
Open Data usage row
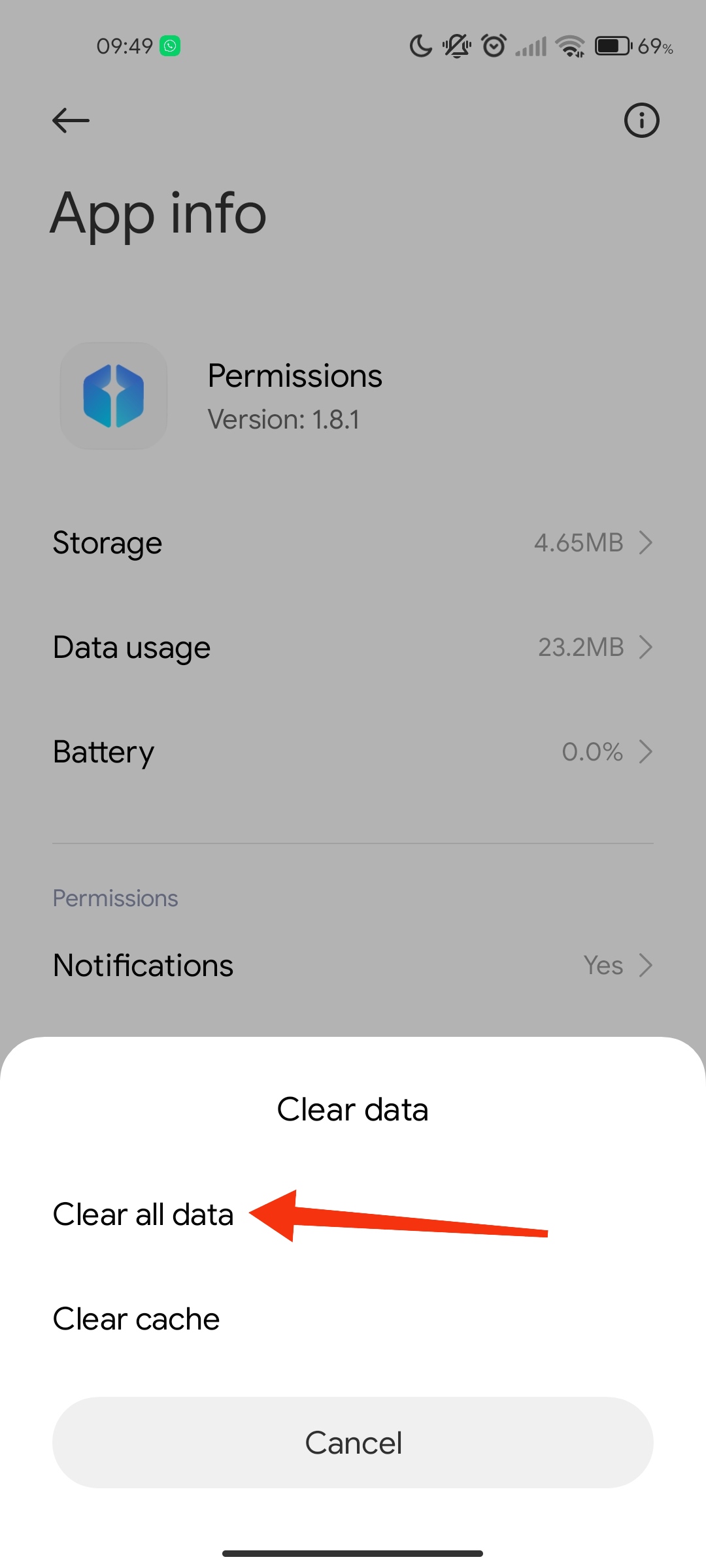tap(353, 647)
